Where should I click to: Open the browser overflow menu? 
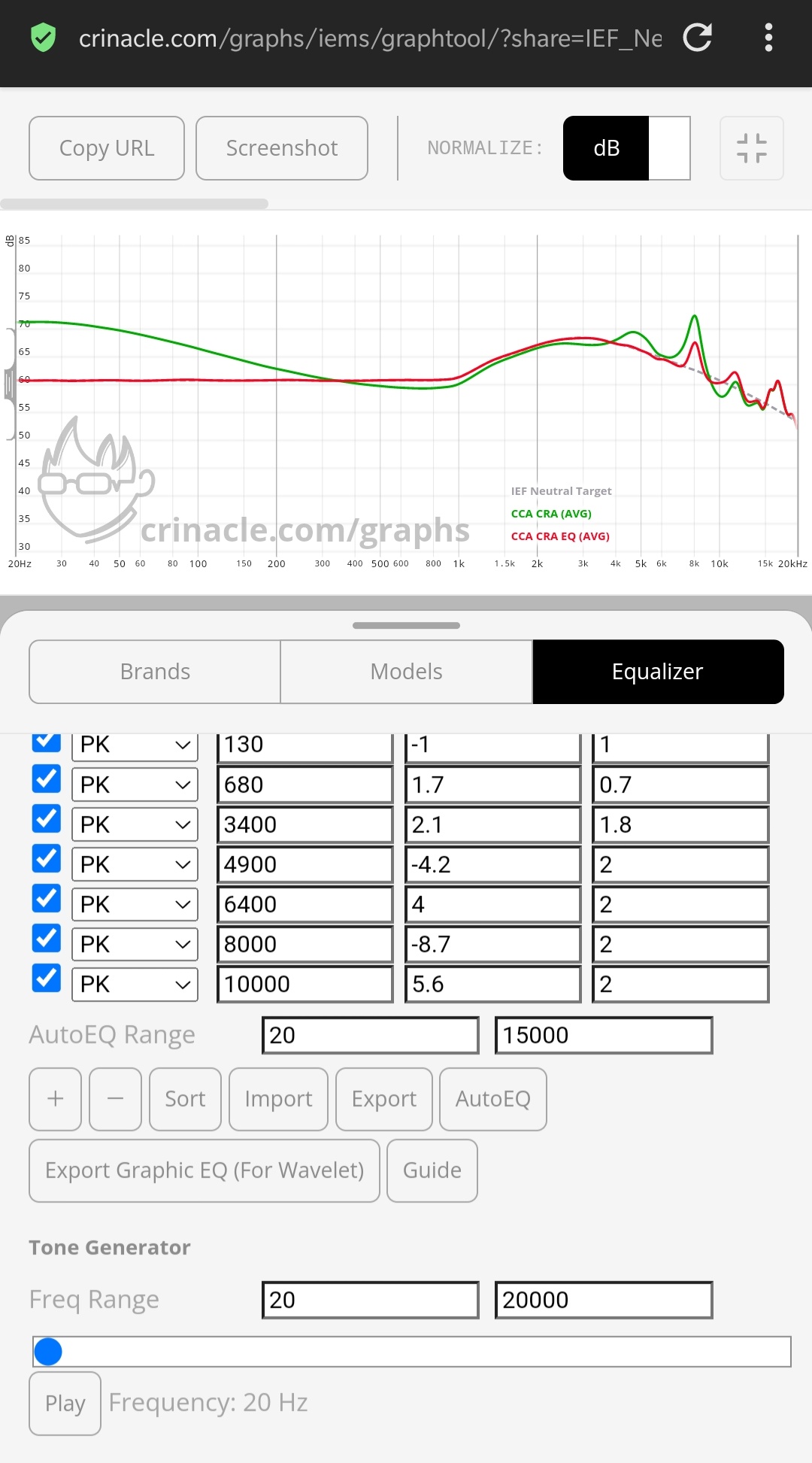(x=768, y=38)
